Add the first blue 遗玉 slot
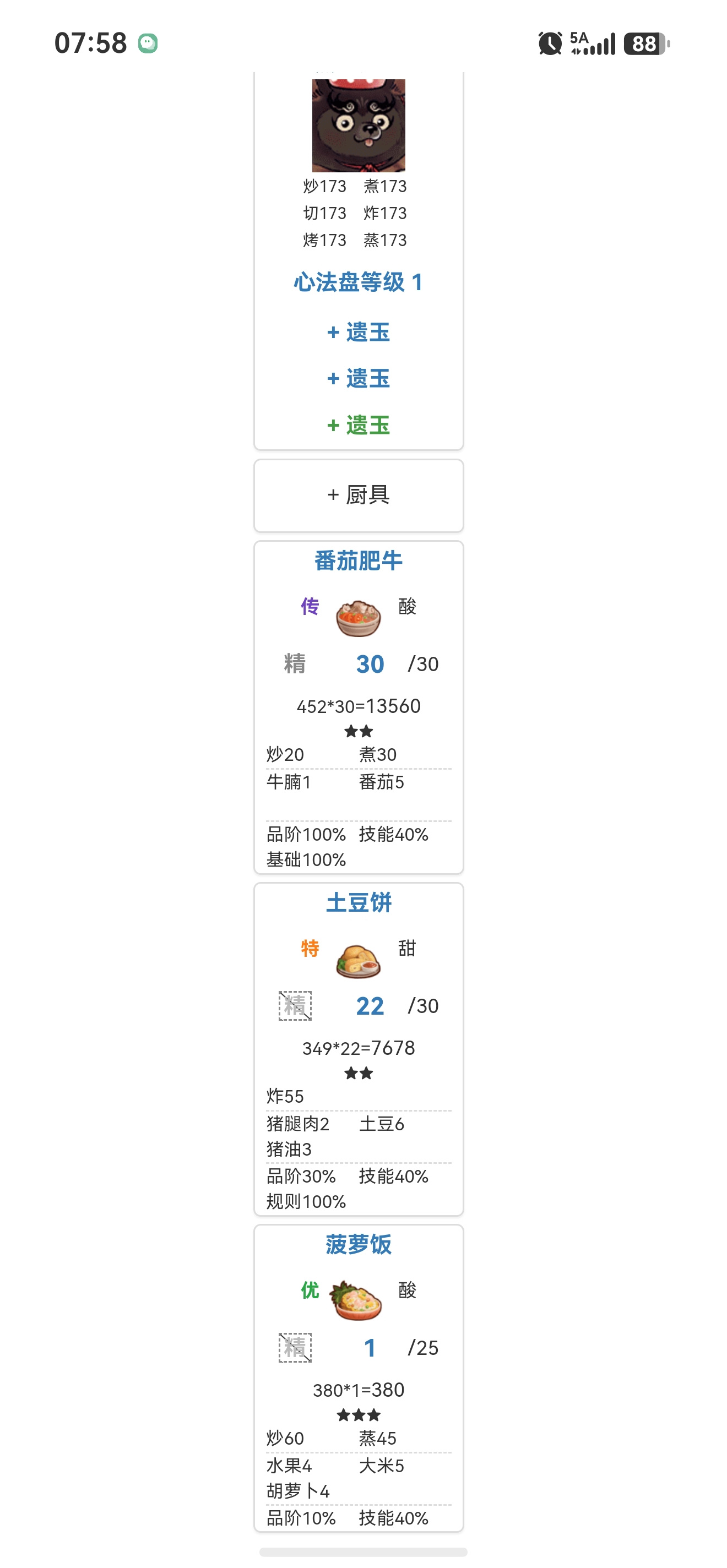The width and height of the screenshot is (727, 1568). tap(358, 333)
